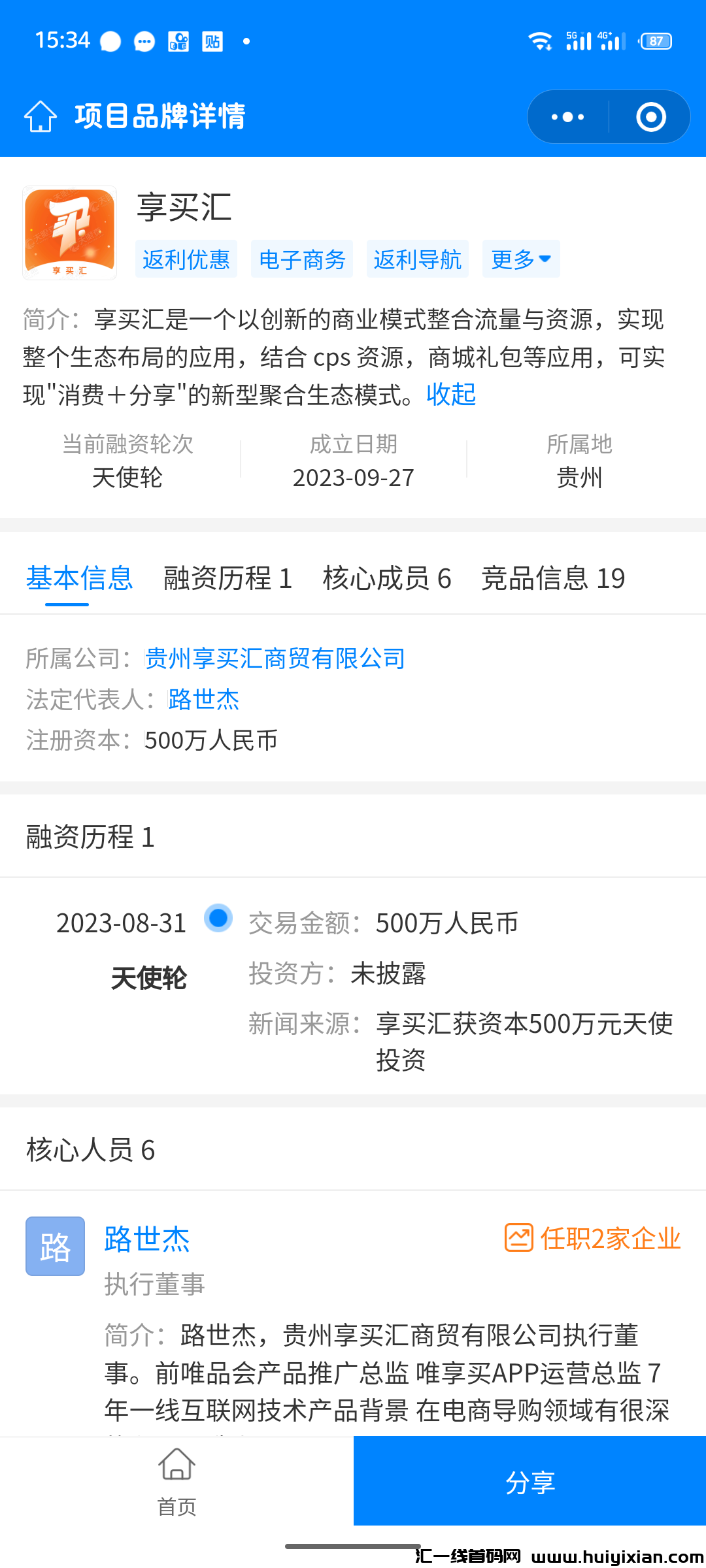Switch to the 竞品信息 19 tab
Screen dimensions: 706x1568
click(x=553, y=578)
